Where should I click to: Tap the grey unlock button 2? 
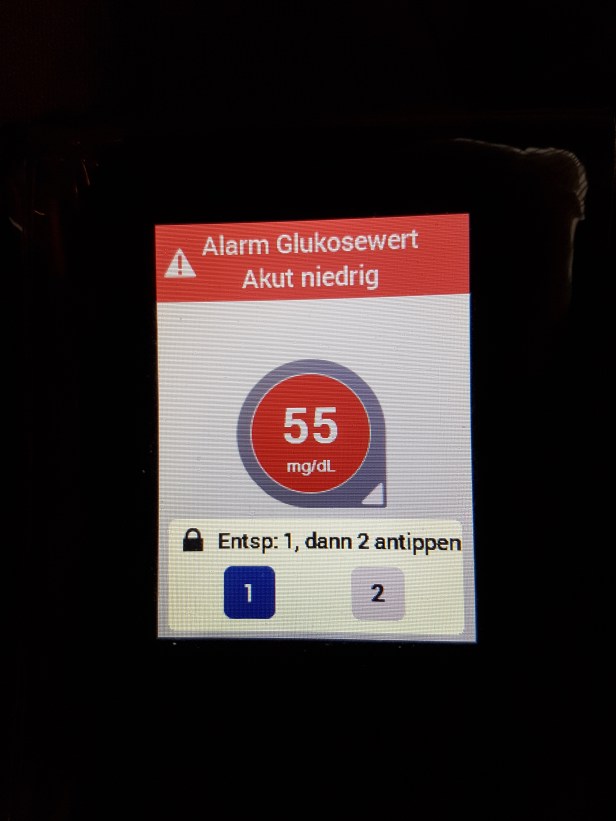click(377, 592)
